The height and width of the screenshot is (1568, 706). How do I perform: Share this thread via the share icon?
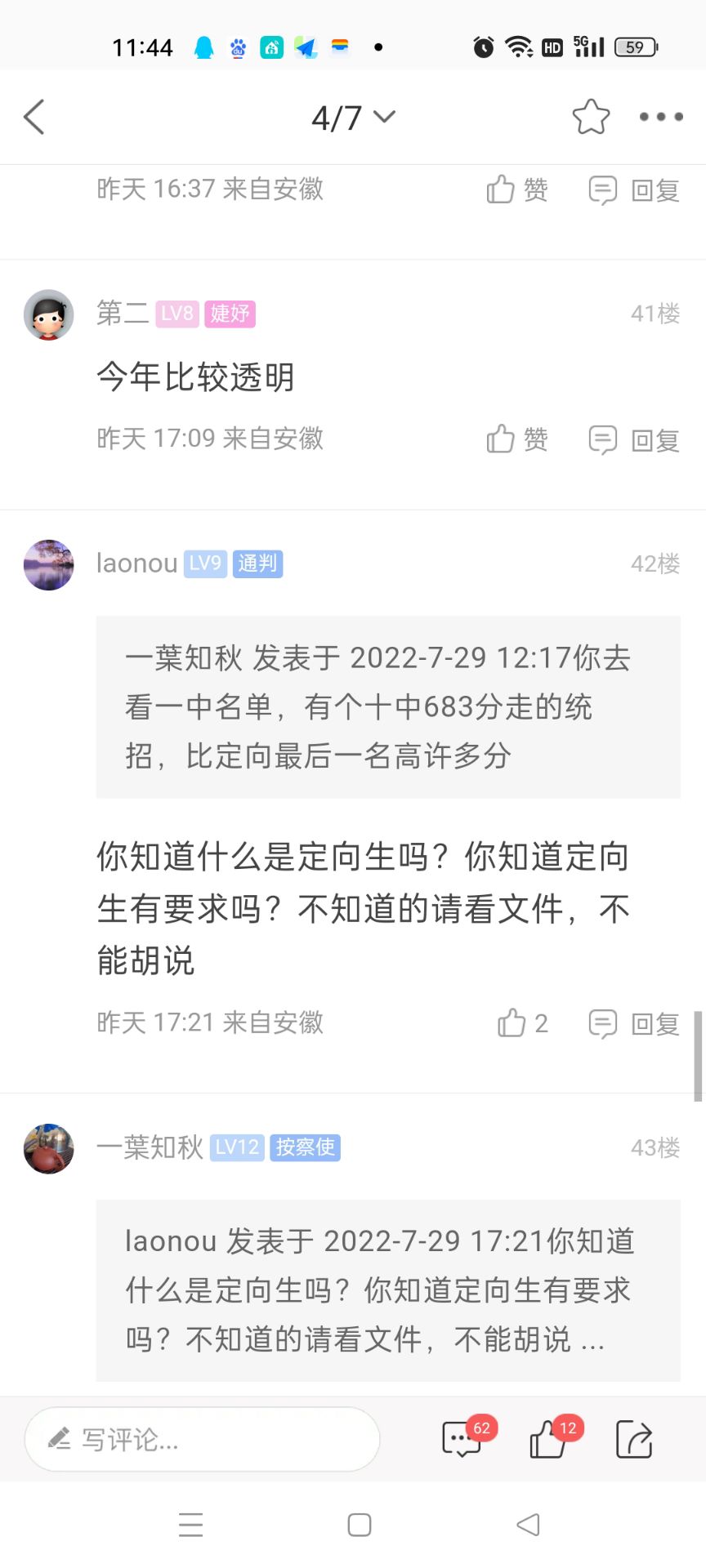pyautogui.click(x=634, y=1439)
